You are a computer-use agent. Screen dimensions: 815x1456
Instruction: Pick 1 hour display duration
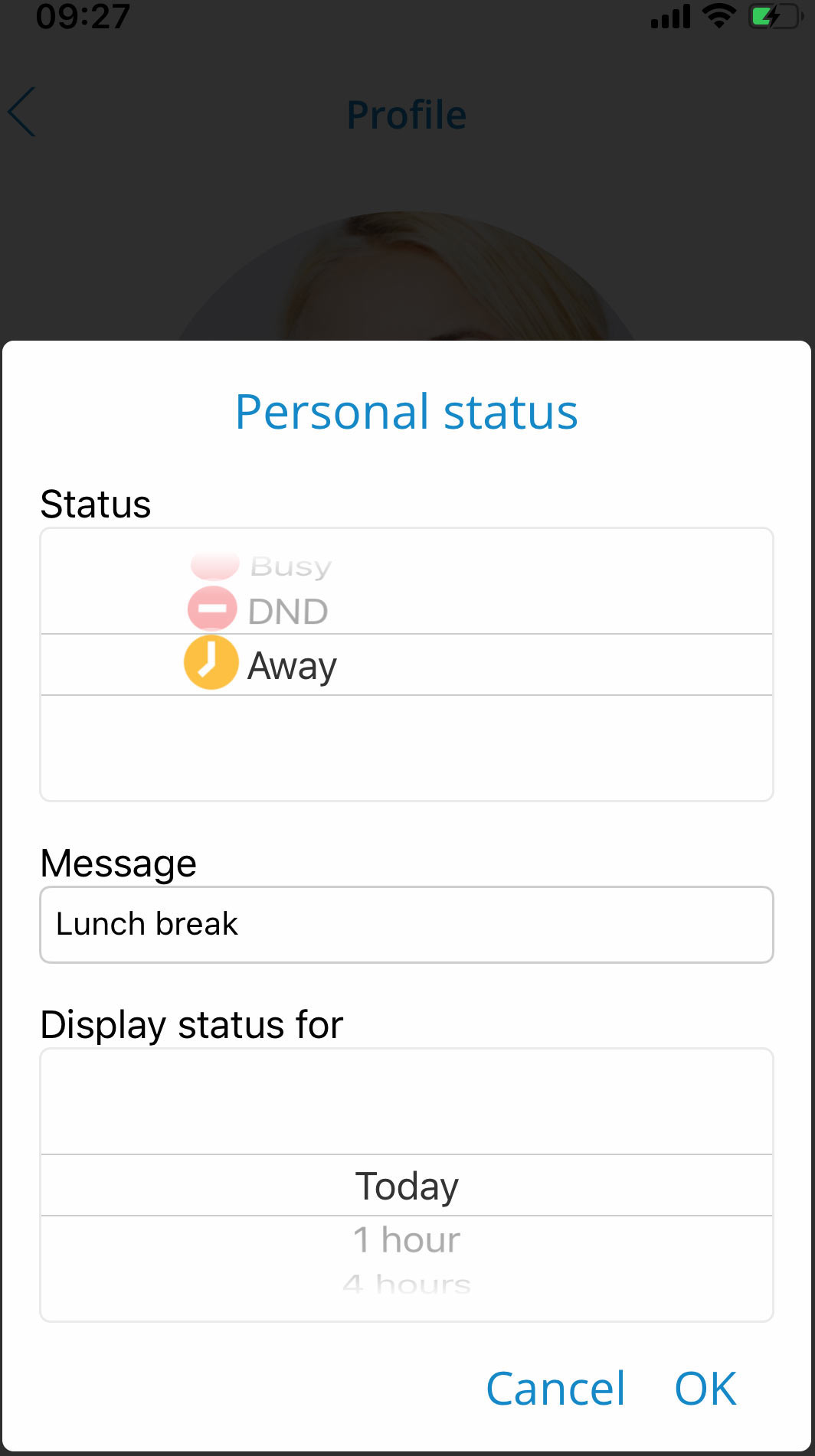407,1240
